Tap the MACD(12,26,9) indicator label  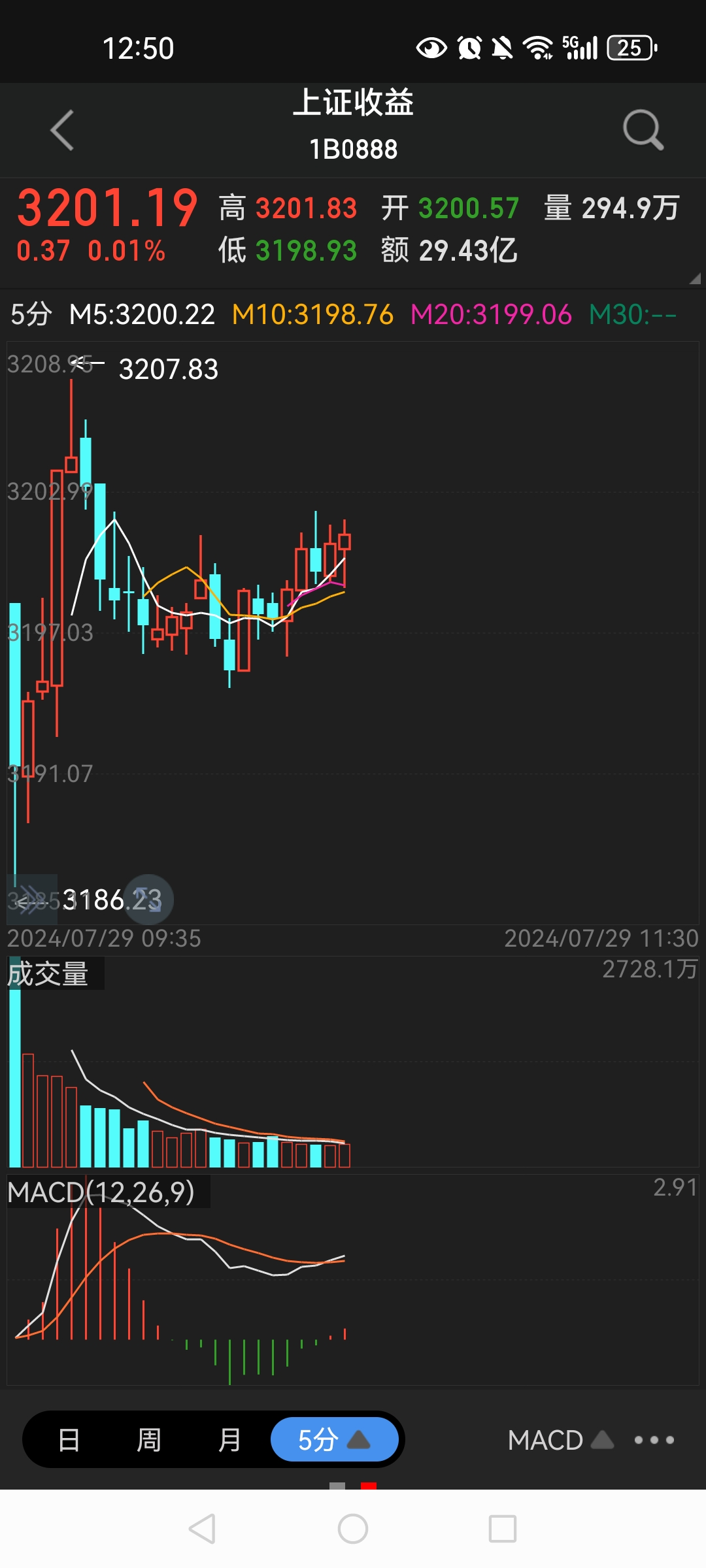point(101,1192)
